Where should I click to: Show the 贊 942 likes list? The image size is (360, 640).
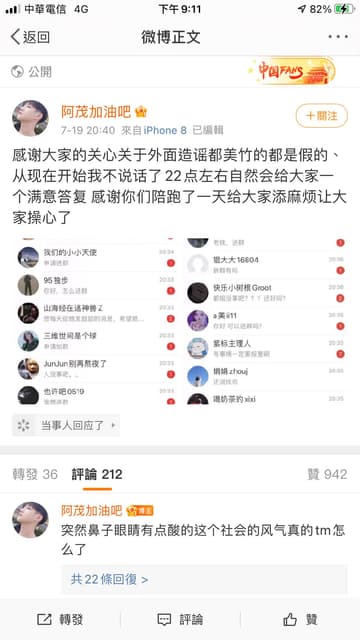[327, 474]
